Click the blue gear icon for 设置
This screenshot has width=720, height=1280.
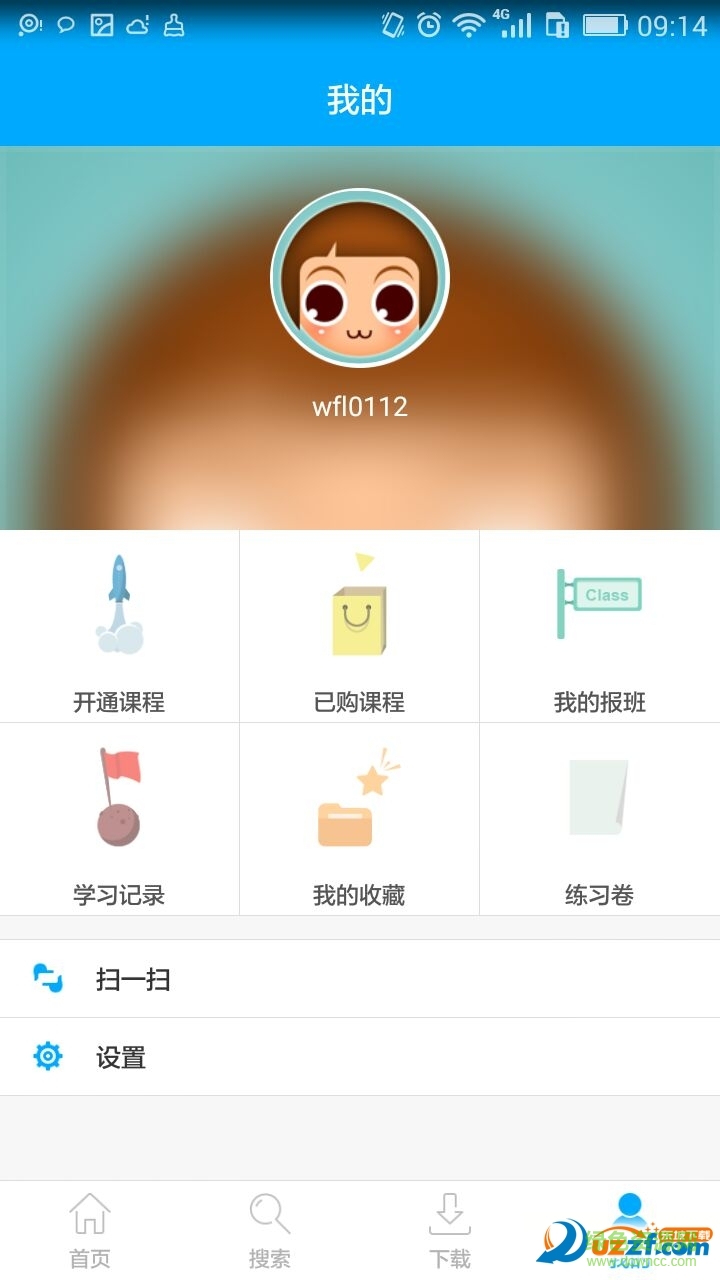click(x=48, y=1056)
